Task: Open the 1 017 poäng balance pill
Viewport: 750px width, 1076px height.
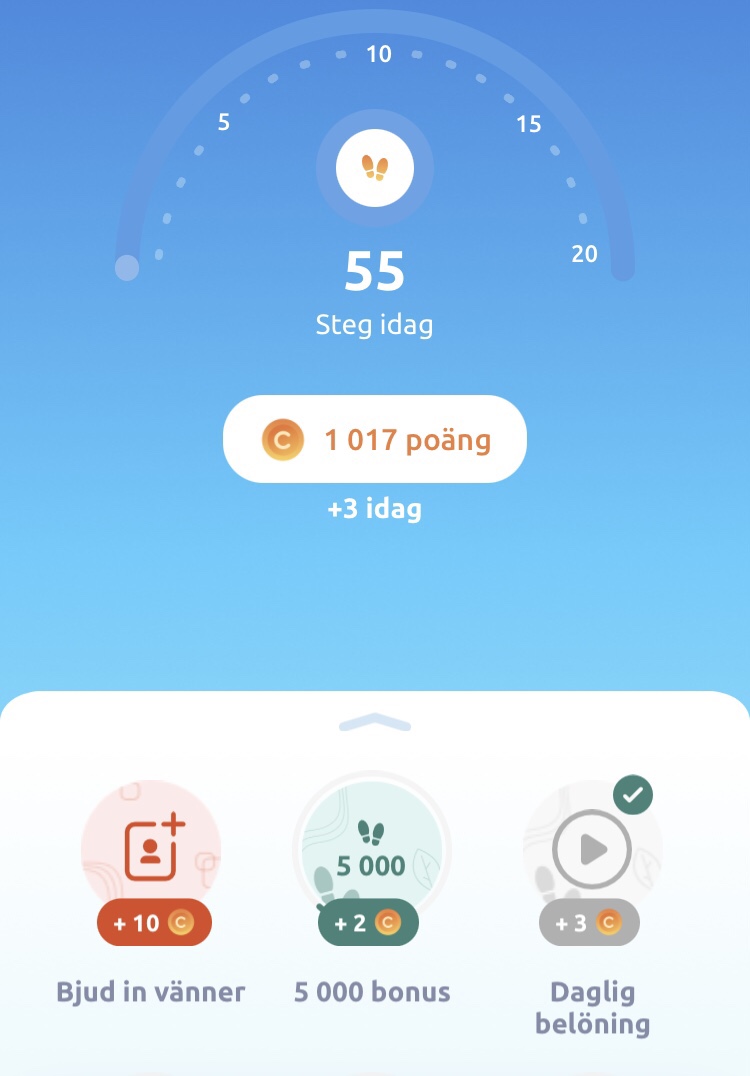Action: [x=374, y=439]
